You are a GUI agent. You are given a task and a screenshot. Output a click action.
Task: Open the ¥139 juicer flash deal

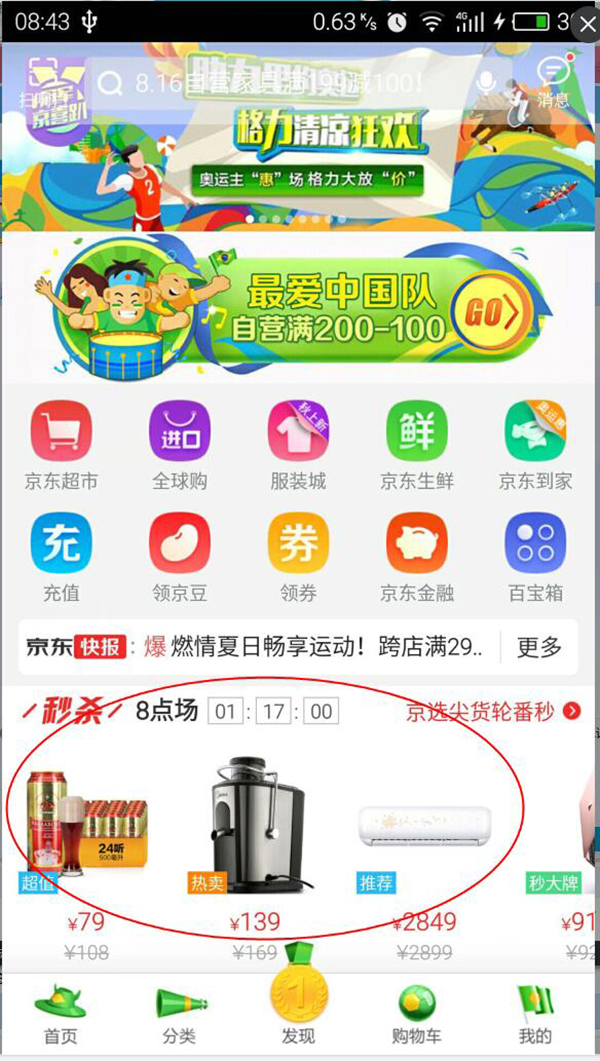[x=254, y=840]
